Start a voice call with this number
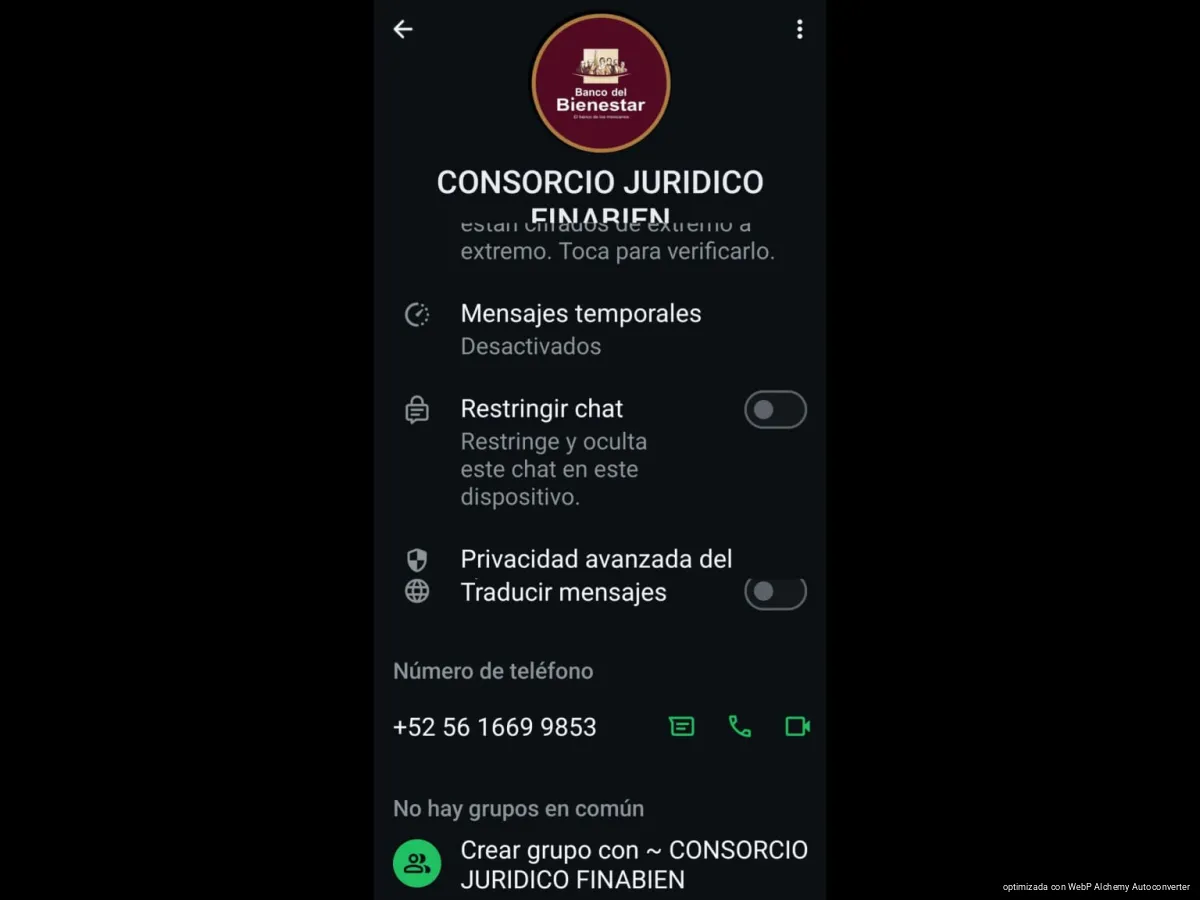The width and height of the screenshot is (1200, 900). tap(740, 727)
